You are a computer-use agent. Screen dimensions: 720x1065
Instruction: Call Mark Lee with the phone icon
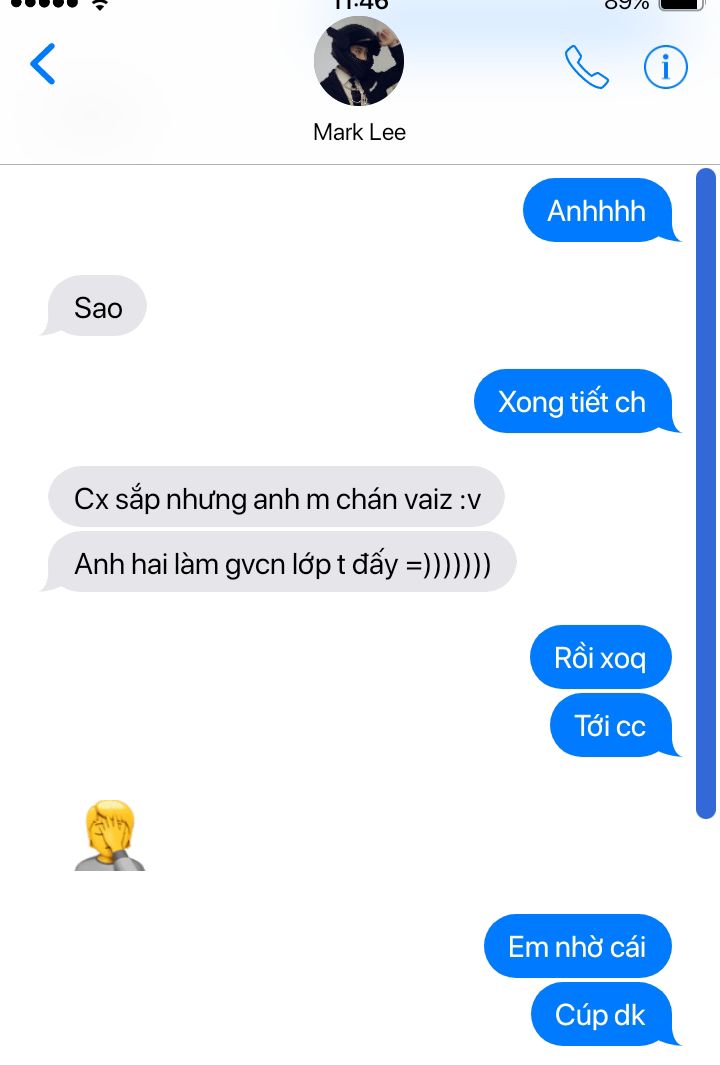[x=586, y=67]
